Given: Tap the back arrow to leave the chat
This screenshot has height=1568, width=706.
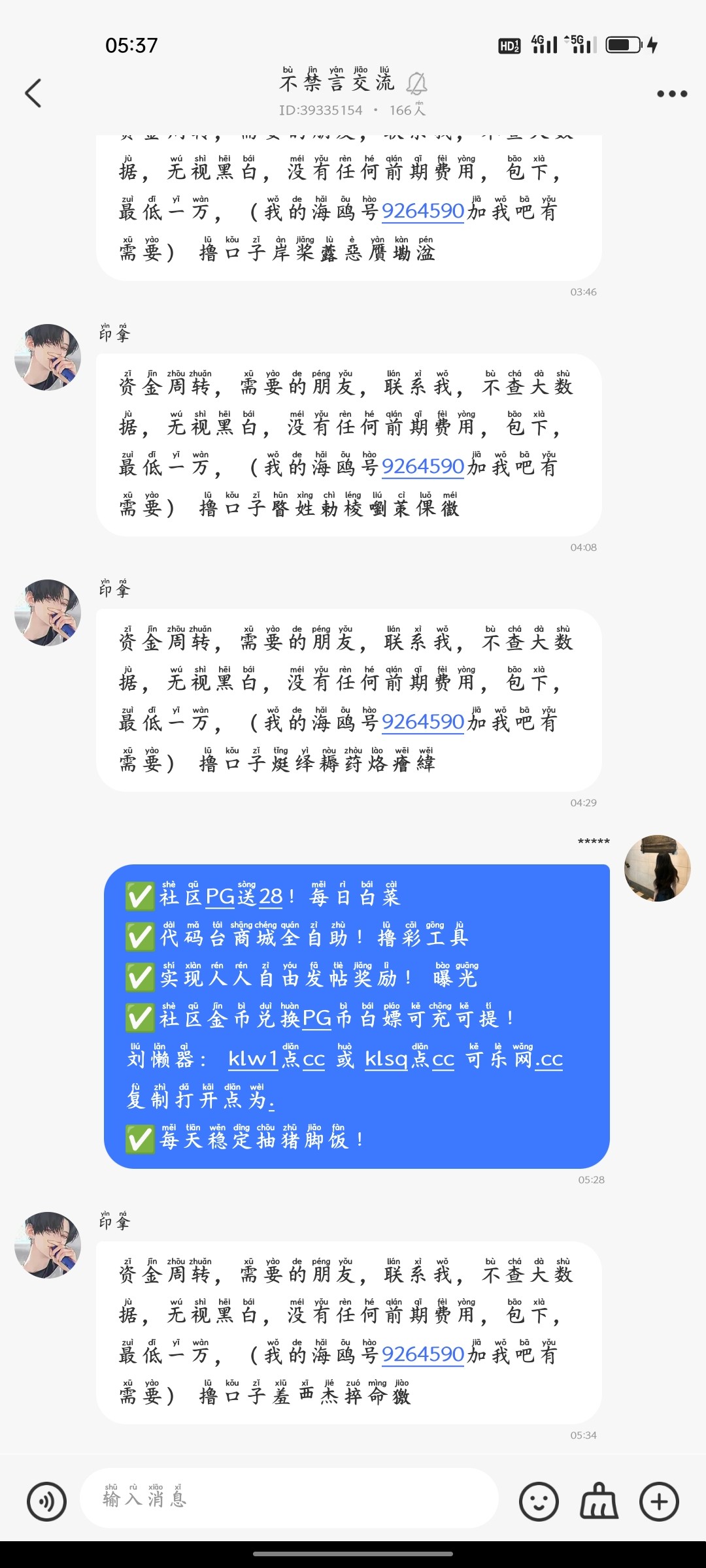Looking at the screenshot, I should pyautogui.click(x=34, y=94).
